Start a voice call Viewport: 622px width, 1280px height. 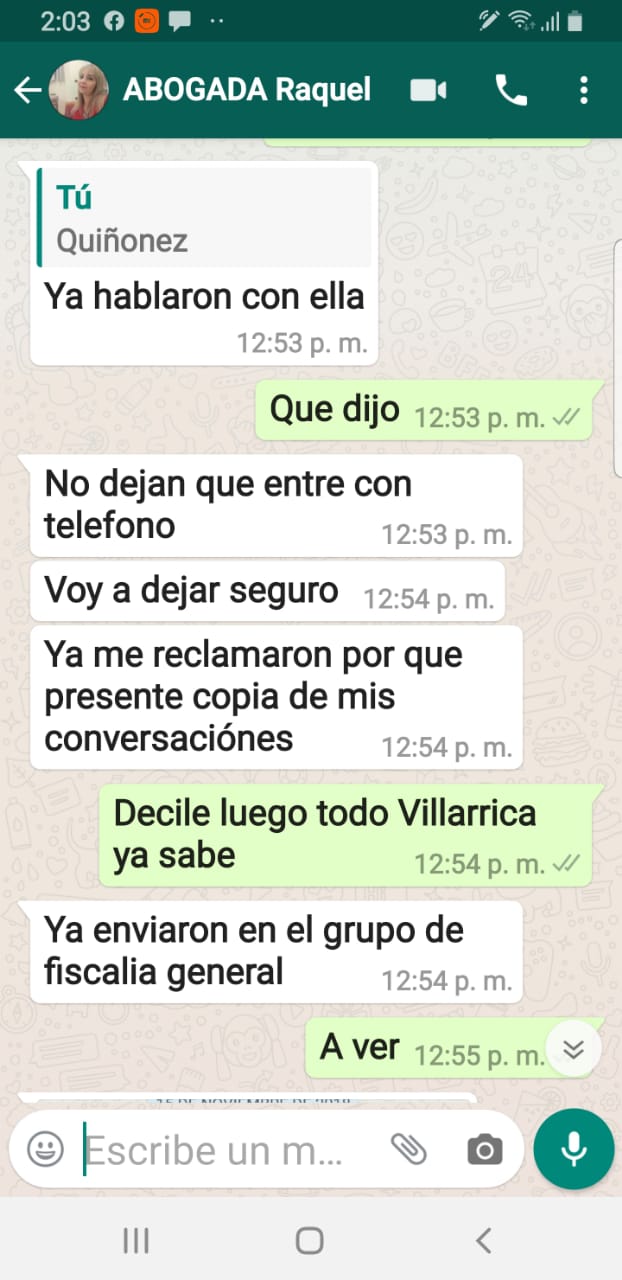pos(510,91)
